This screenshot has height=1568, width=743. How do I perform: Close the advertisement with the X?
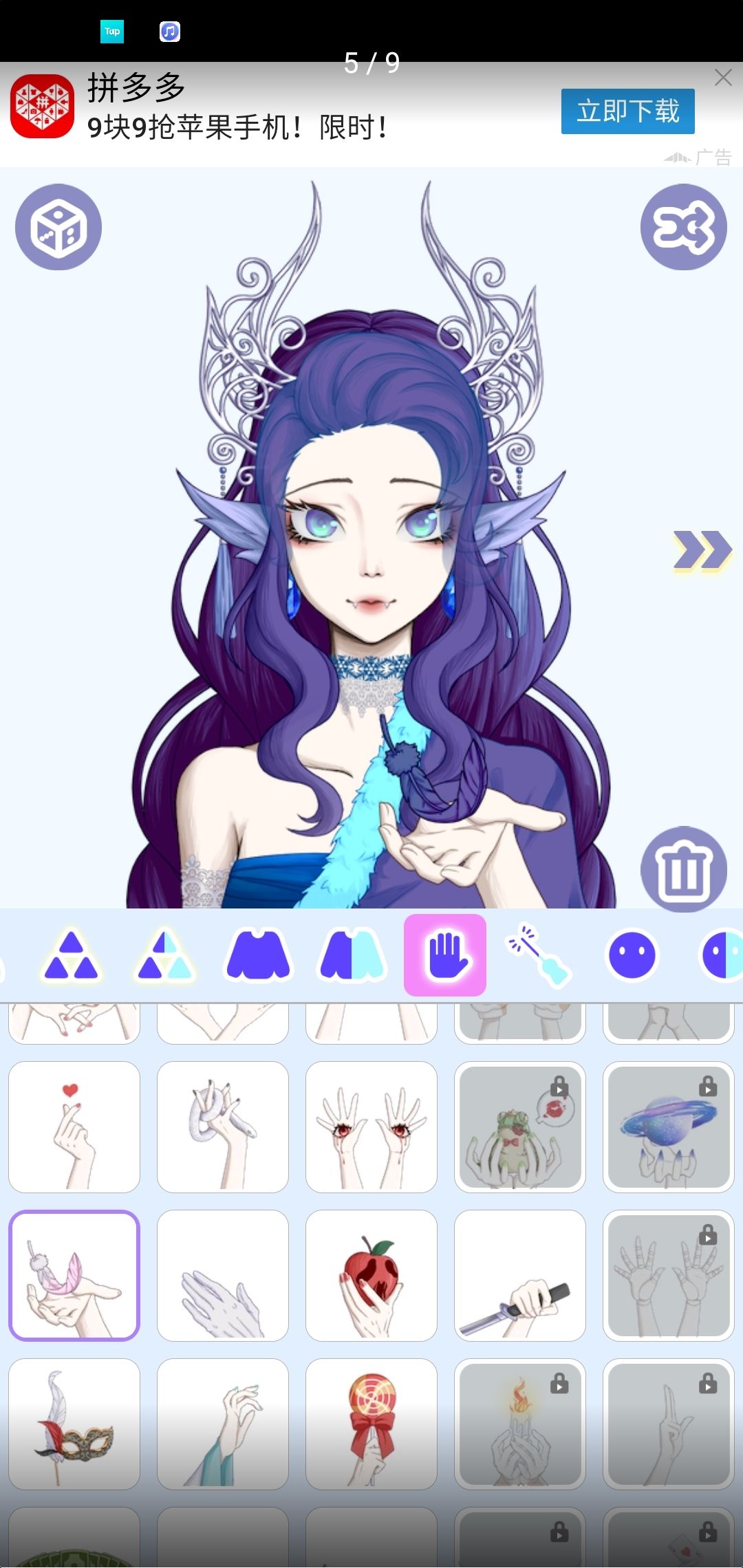[x=723, y=77]
